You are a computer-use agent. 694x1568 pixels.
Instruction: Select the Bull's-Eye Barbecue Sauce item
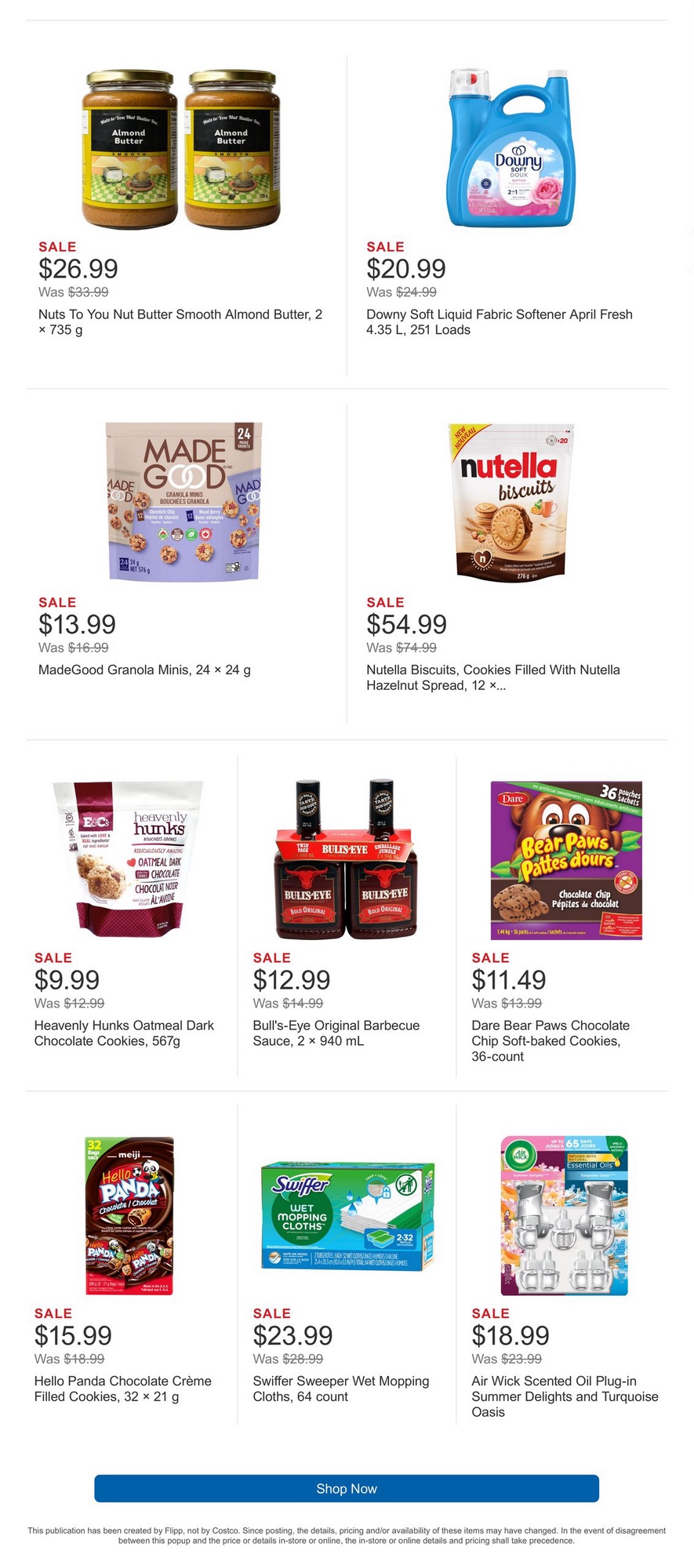(x=347, y=916)
